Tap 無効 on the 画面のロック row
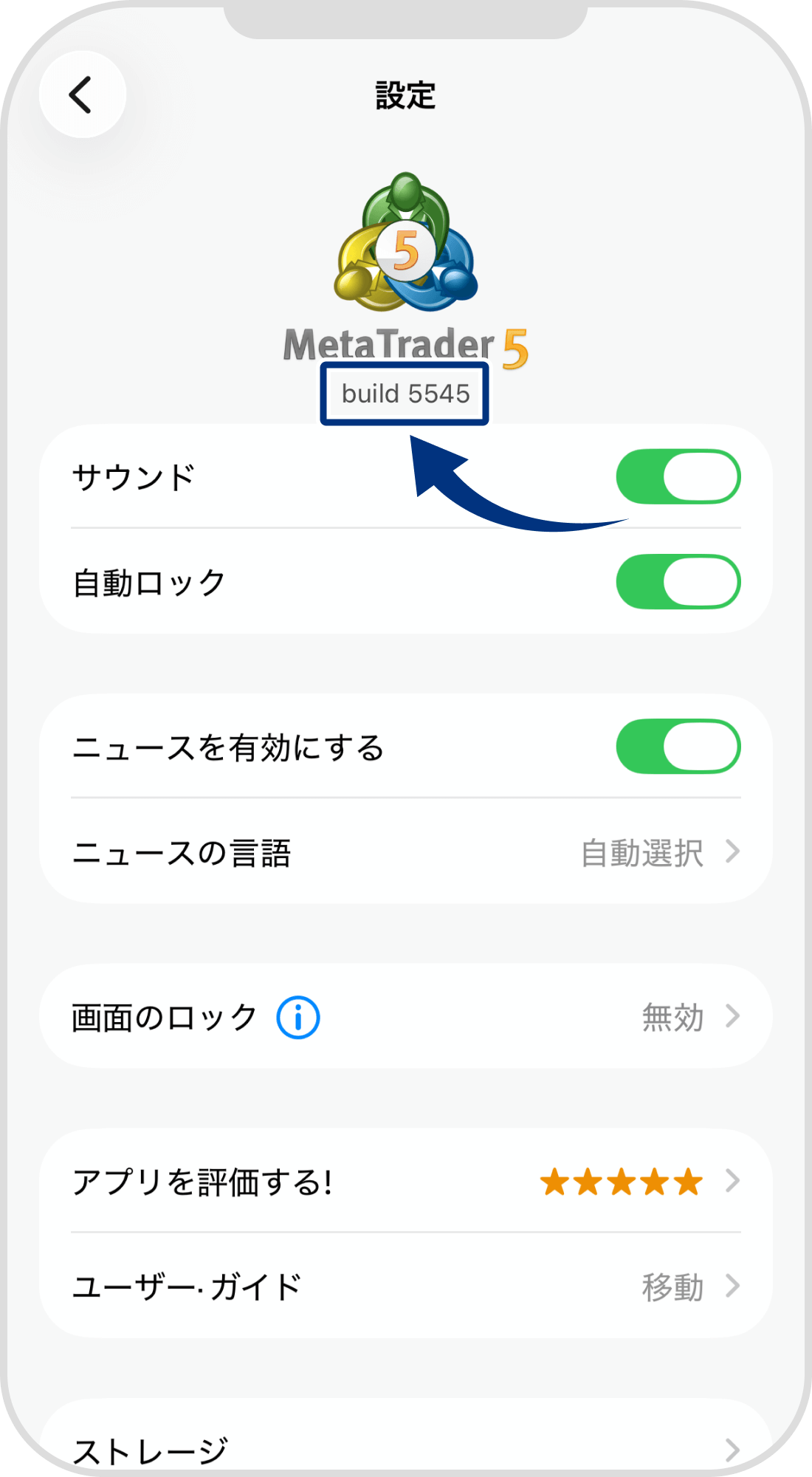Screen dimensions: 812x1477 pos(672,1016)
